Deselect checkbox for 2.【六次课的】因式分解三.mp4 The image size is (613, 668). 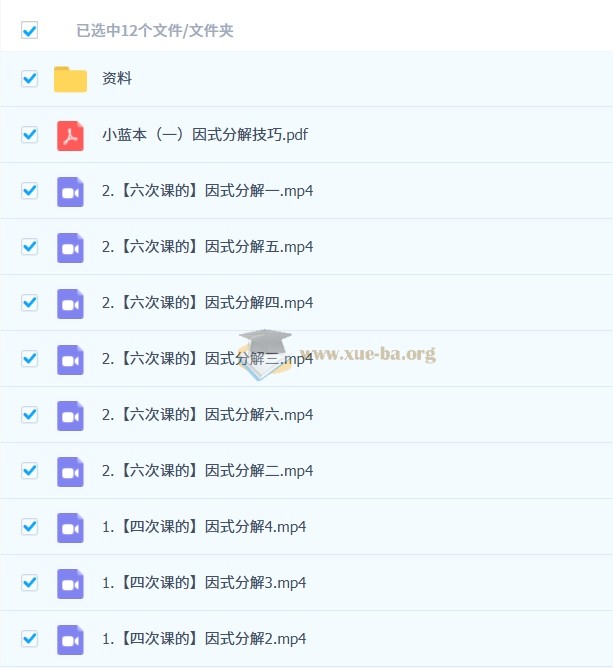[30, 359]
